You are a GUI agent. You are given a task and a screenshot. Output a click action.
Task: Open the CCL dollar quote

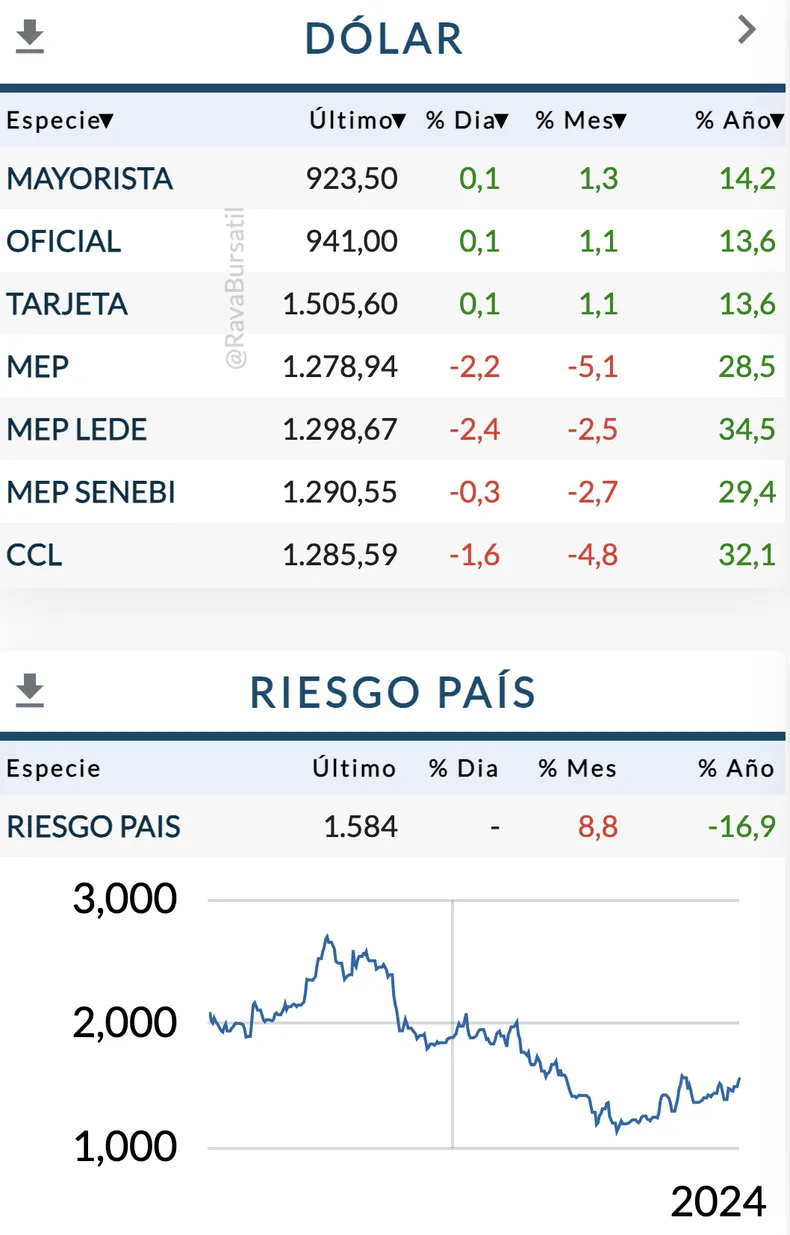coord(35,554)
